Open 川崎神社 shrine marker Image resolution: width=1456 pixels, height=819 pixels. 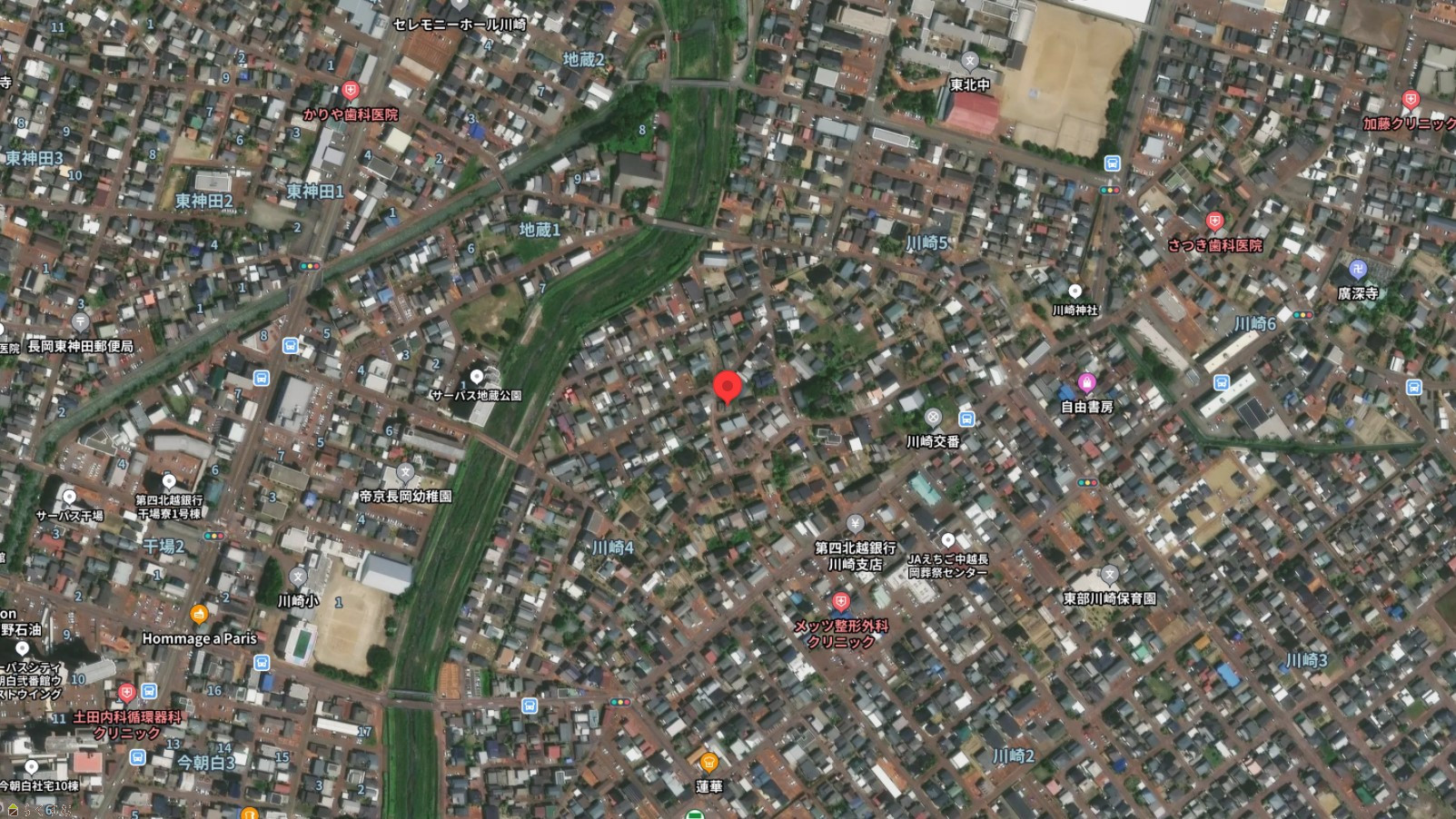click(1075, 291)
